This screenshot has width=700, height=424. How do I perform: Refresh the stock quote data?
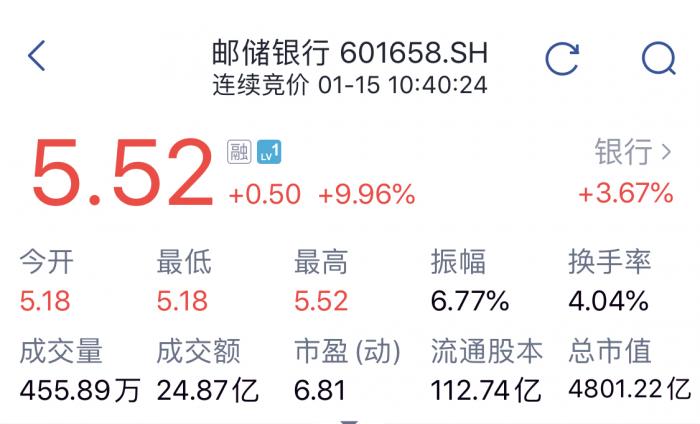[x=561, y=57]
